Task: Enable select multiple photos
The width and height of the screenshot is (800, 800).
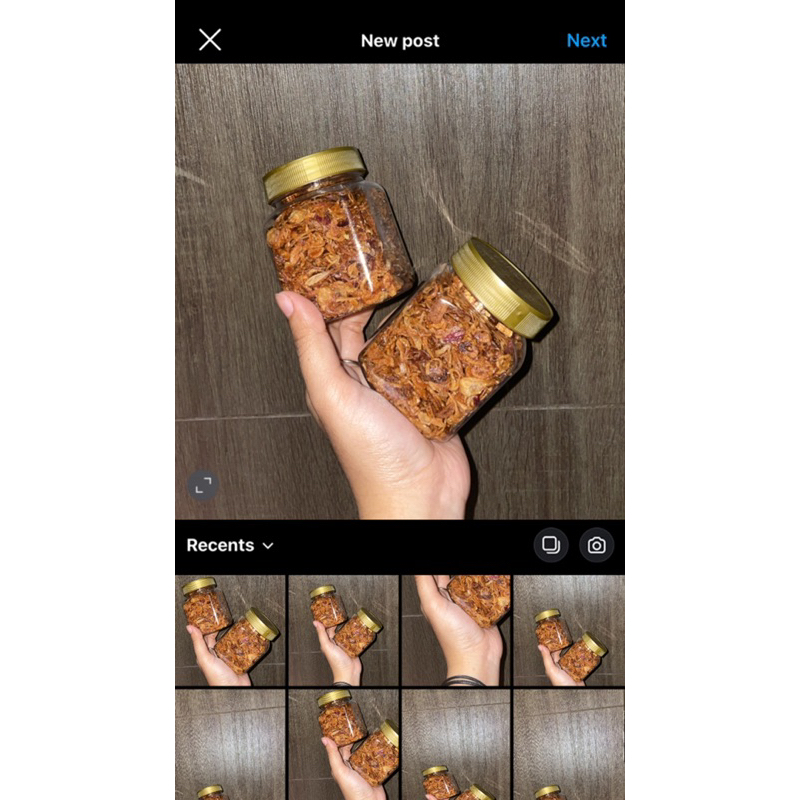Action: tap(550, 545)
